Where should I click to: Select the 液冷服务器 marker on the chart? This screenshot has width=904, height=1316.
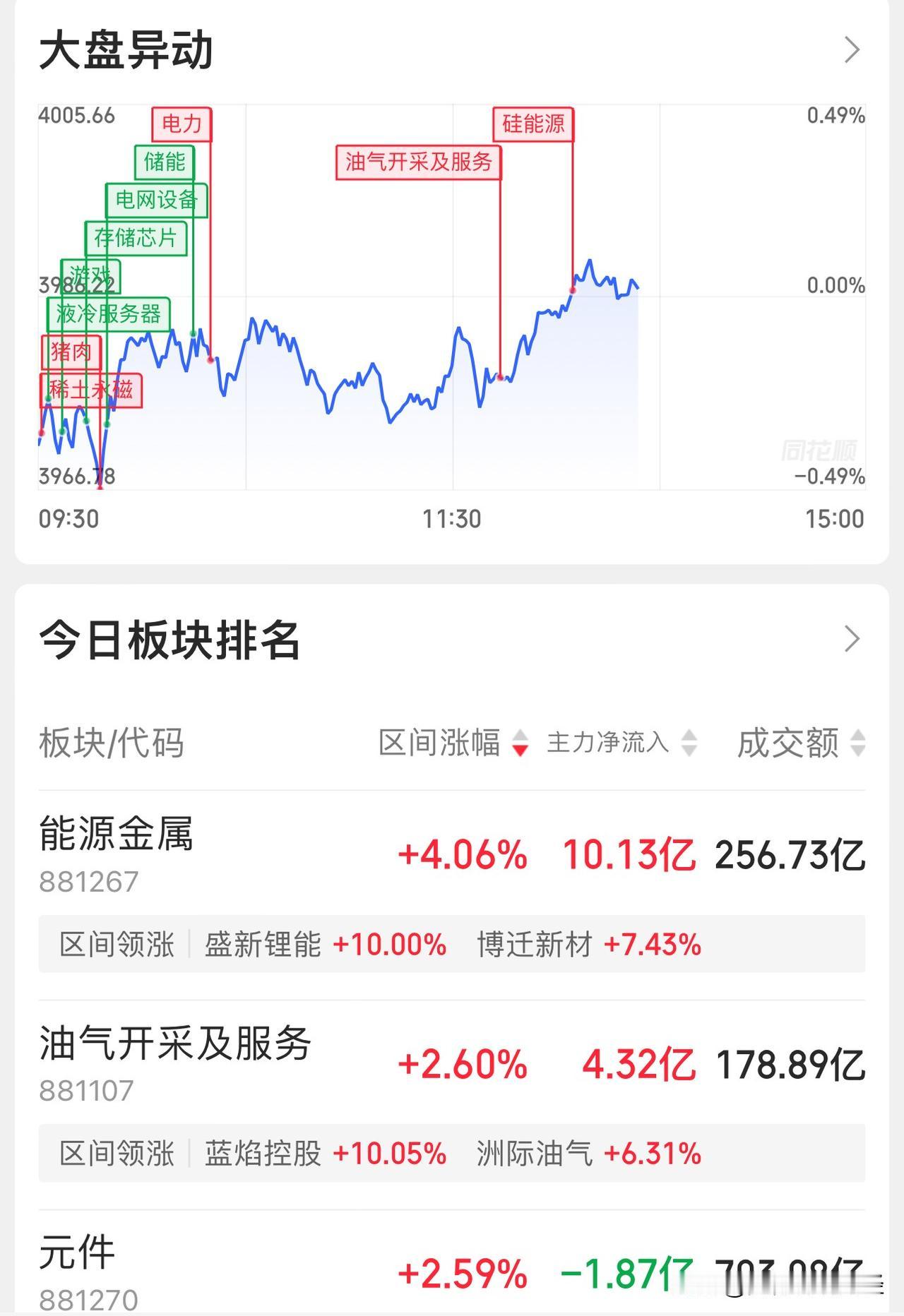pyautogui.click(x=109, y=314)
